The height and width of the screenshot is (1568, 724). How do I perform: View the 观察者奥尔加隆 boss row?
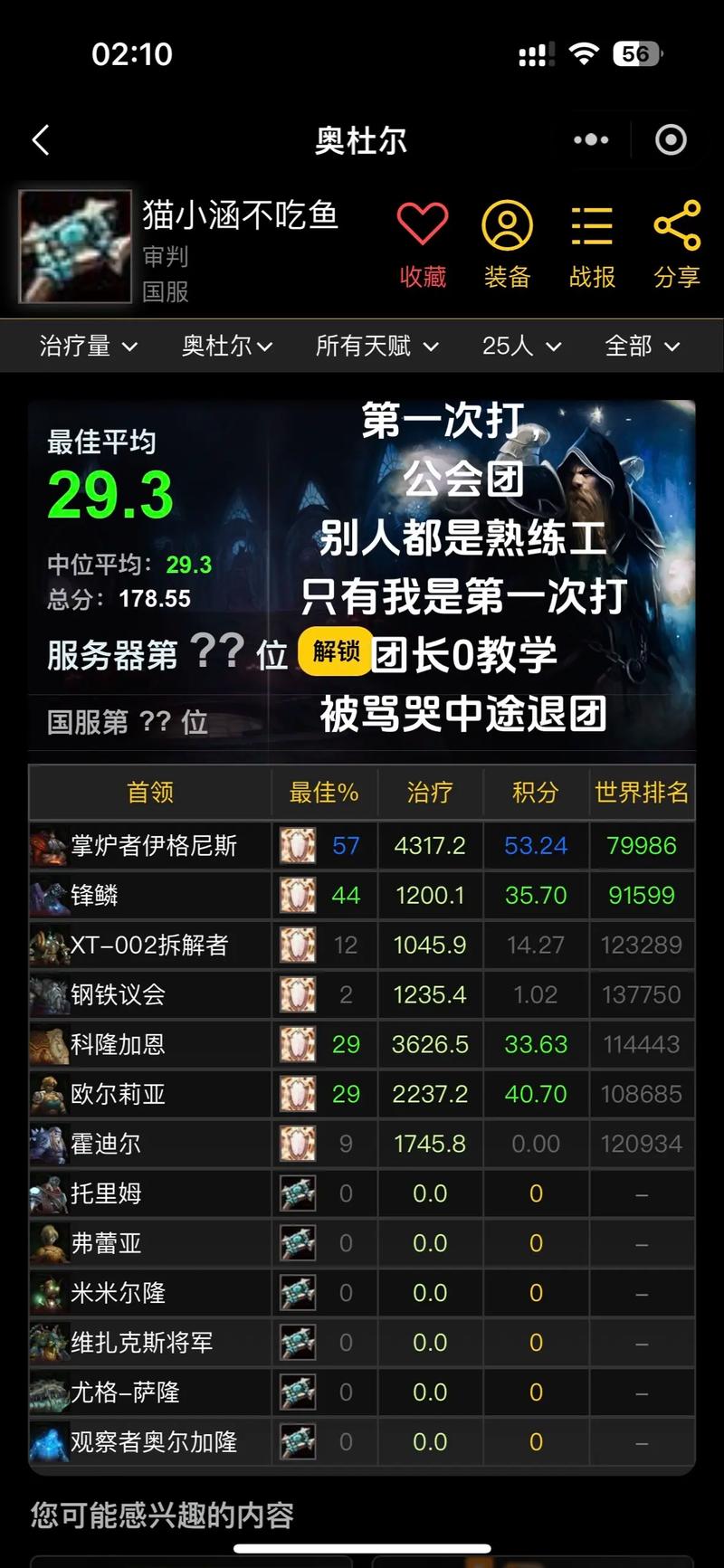153,1442
